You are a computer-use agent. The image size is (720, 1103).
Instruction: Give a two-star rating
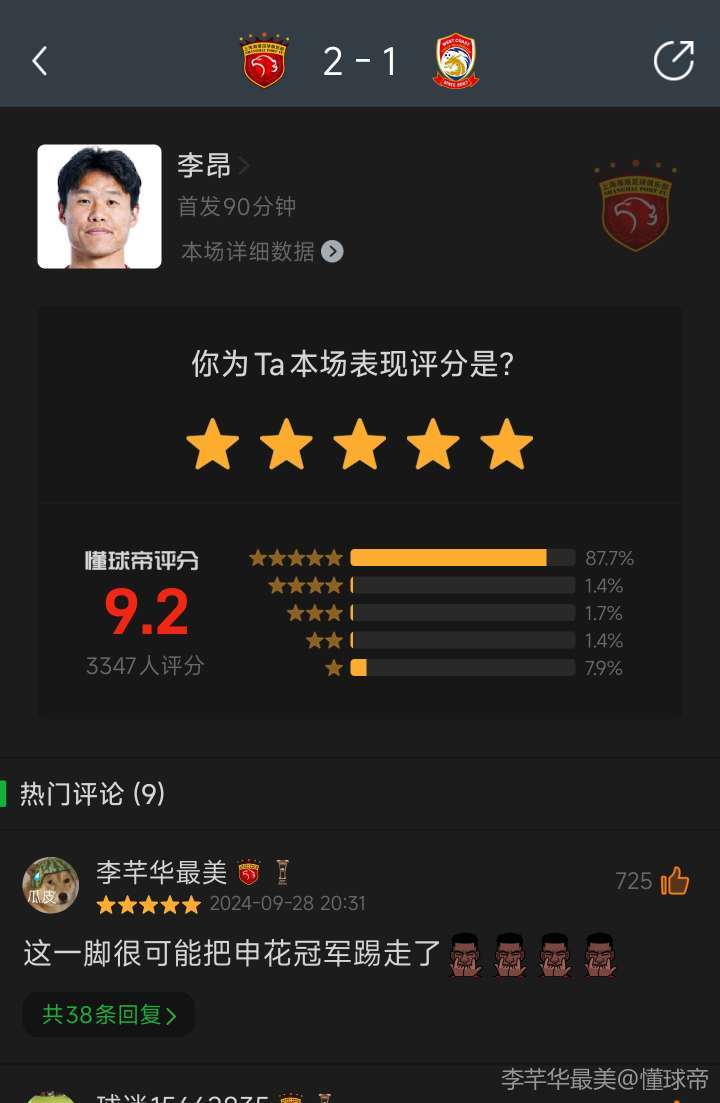pyautogui.click(x=286, y=444)
